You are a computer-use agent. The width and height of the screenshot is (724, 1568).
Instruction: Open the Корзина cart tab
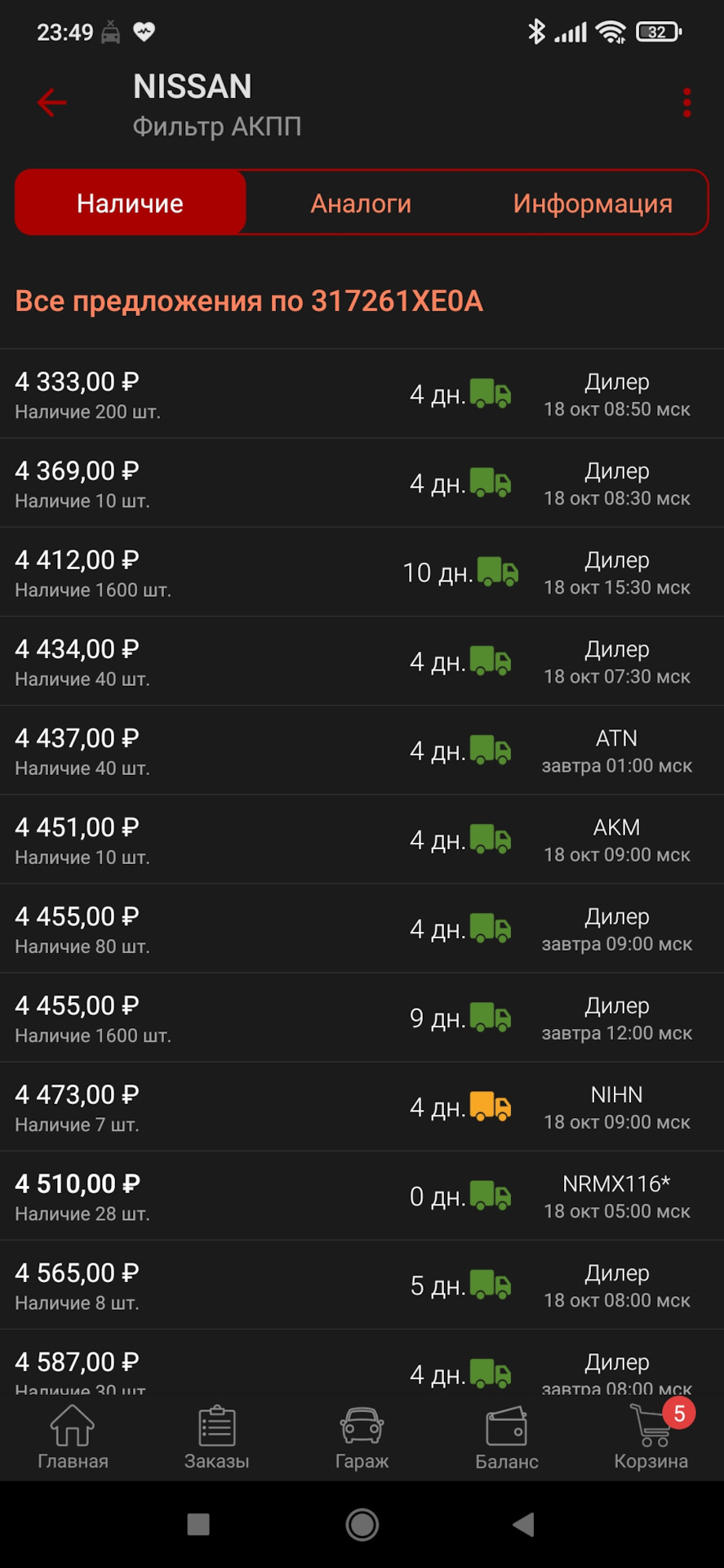point(651,1437)
